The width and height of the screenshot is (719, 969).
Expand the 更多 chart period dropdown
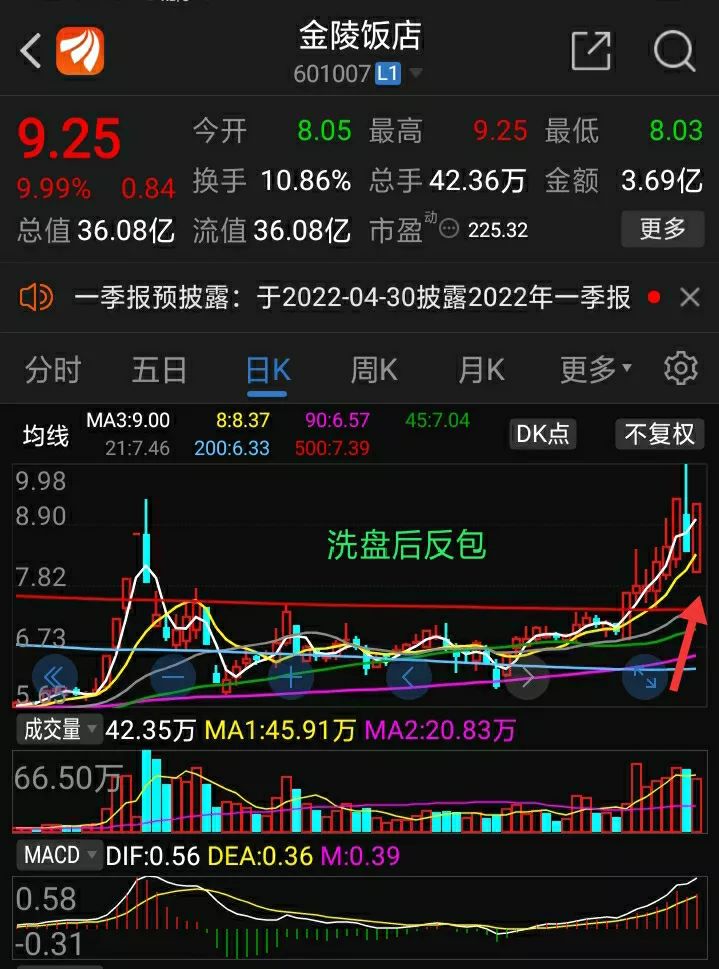coord(595,370)
